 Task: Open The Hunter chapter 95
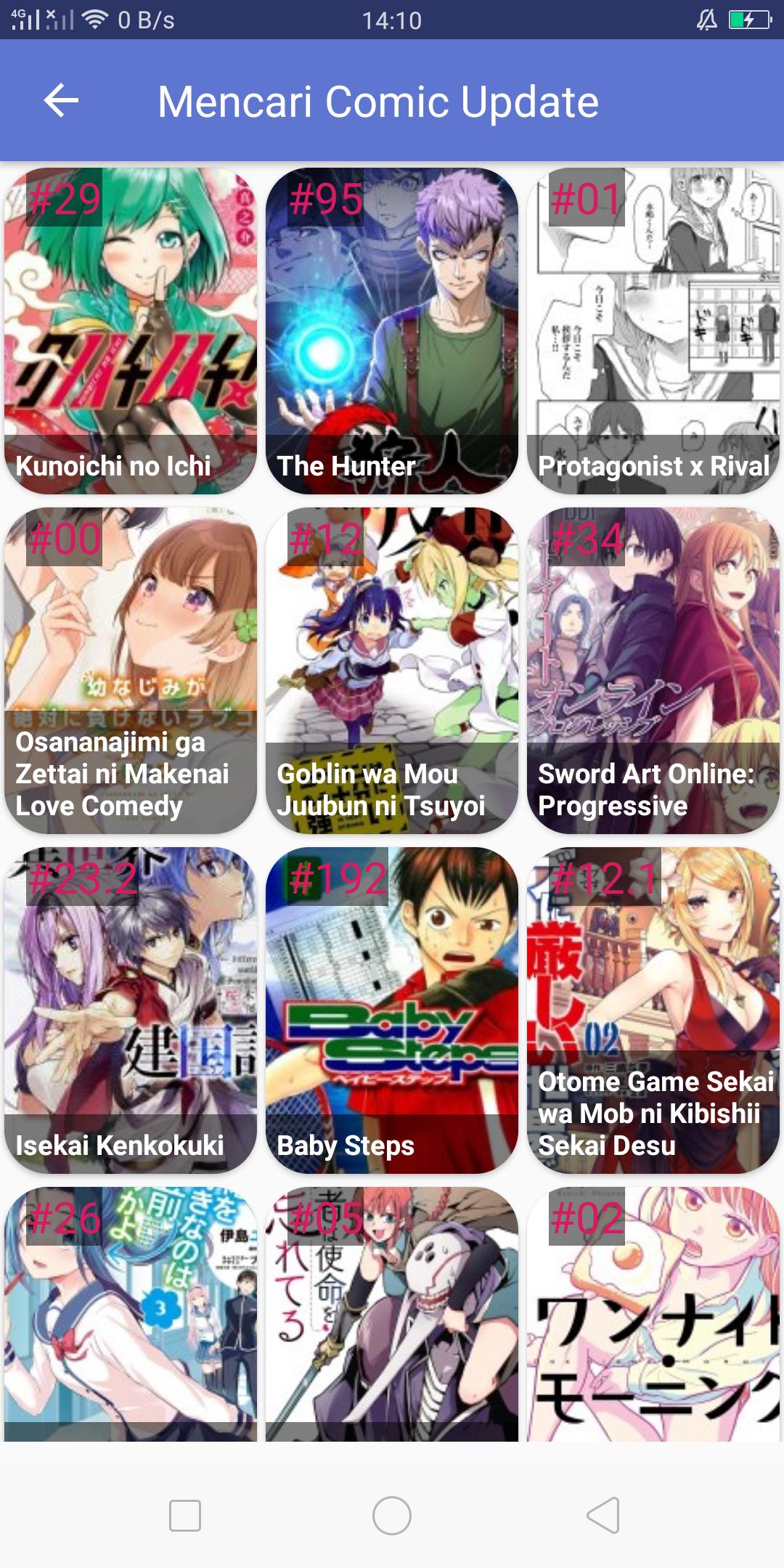(x=392, y=331)
